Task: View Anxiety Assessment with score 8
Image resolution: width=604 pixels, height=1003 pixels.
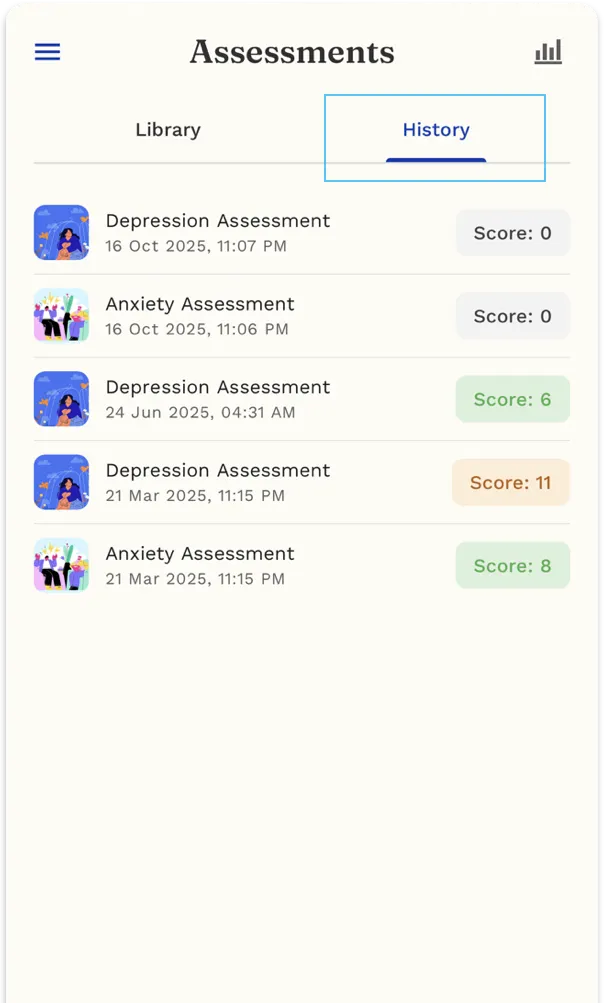Action: (200, 564)
